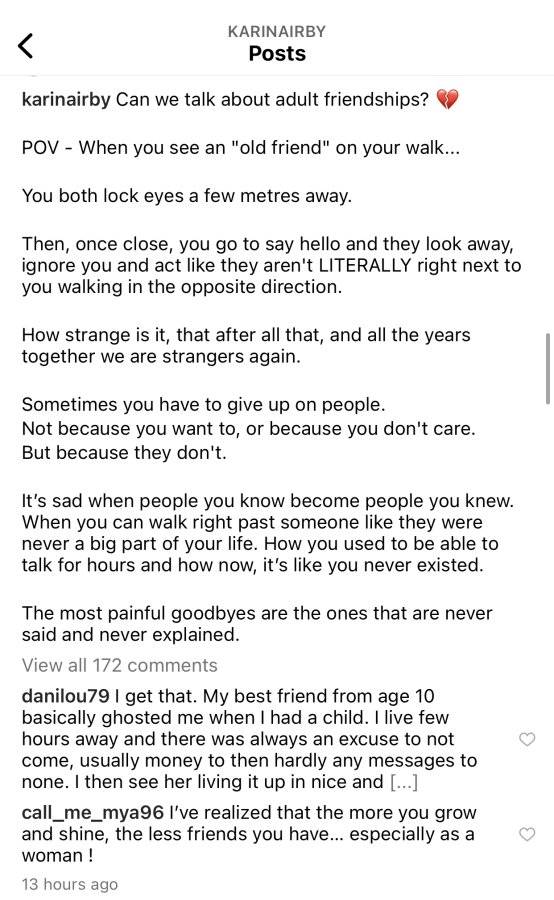Open karinairby's profile from the caption username

[65, 99]
